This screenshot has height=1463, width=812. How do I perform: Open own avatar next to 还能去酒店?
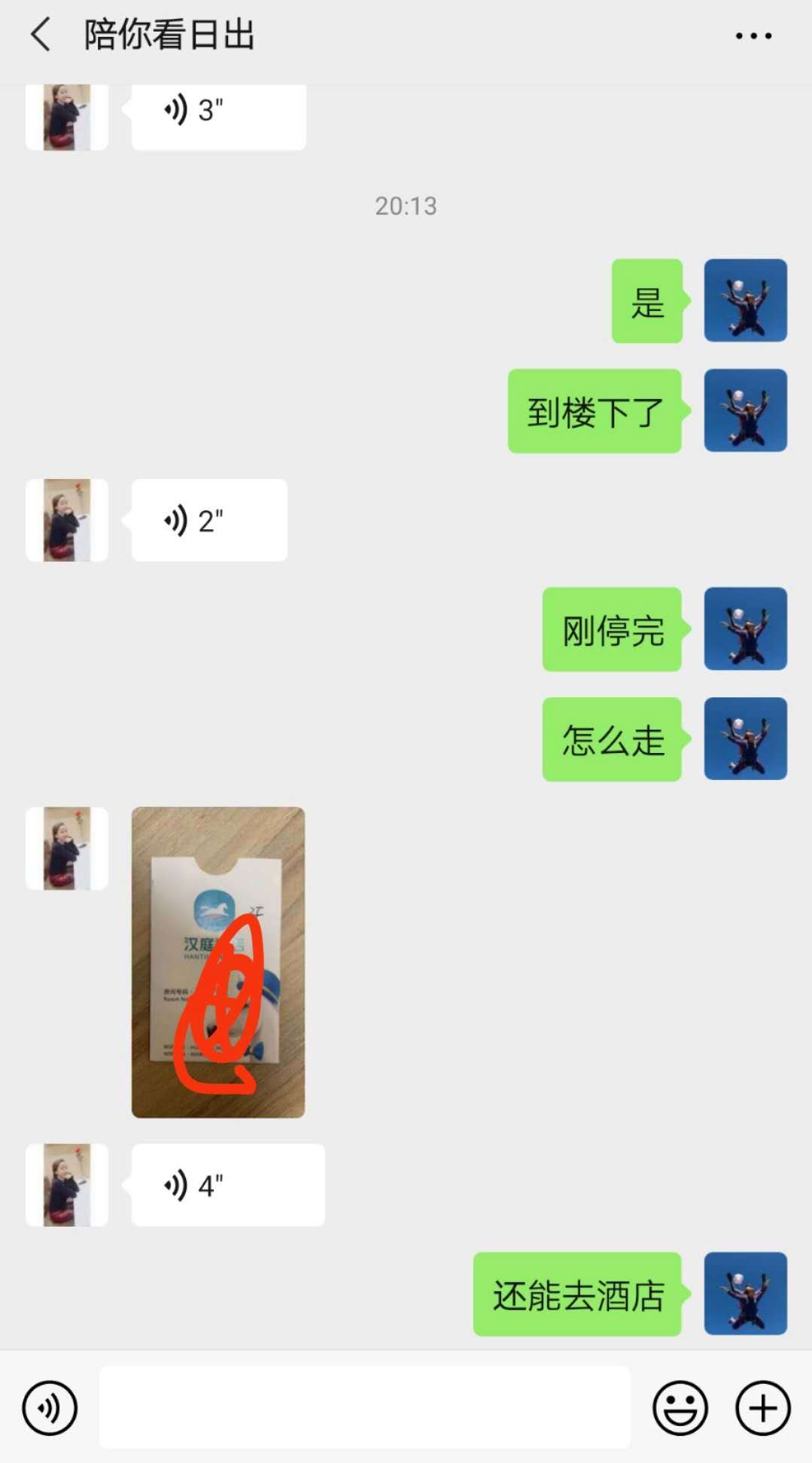tap(745, 1294)
